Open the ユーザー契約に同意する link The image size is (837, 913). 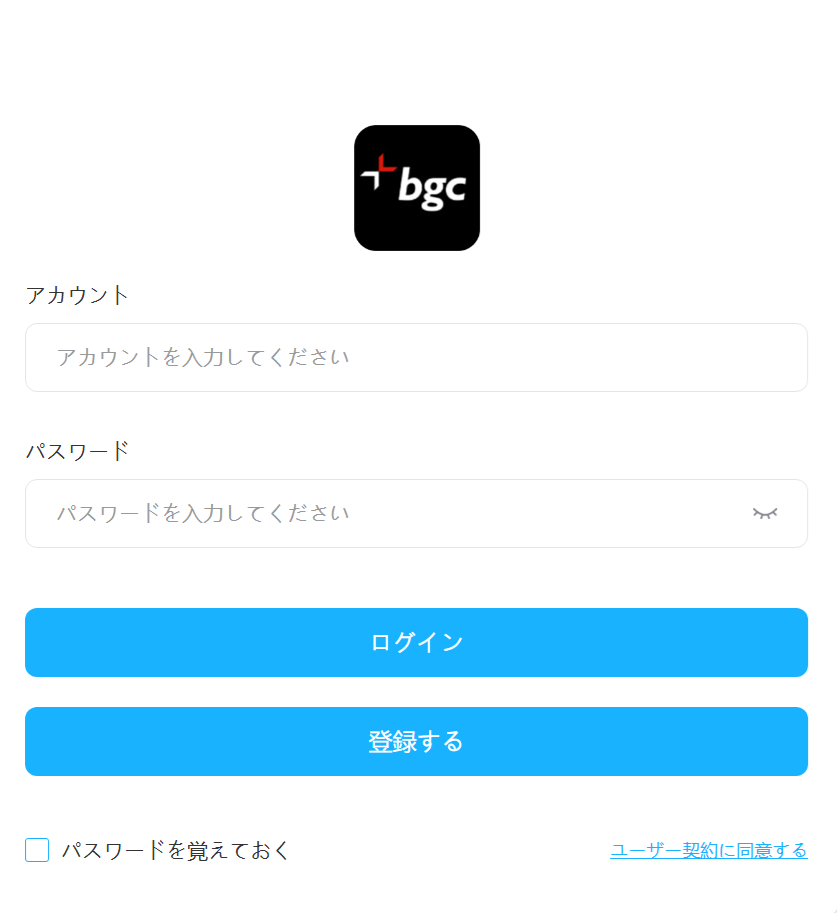tap(708, 850)
